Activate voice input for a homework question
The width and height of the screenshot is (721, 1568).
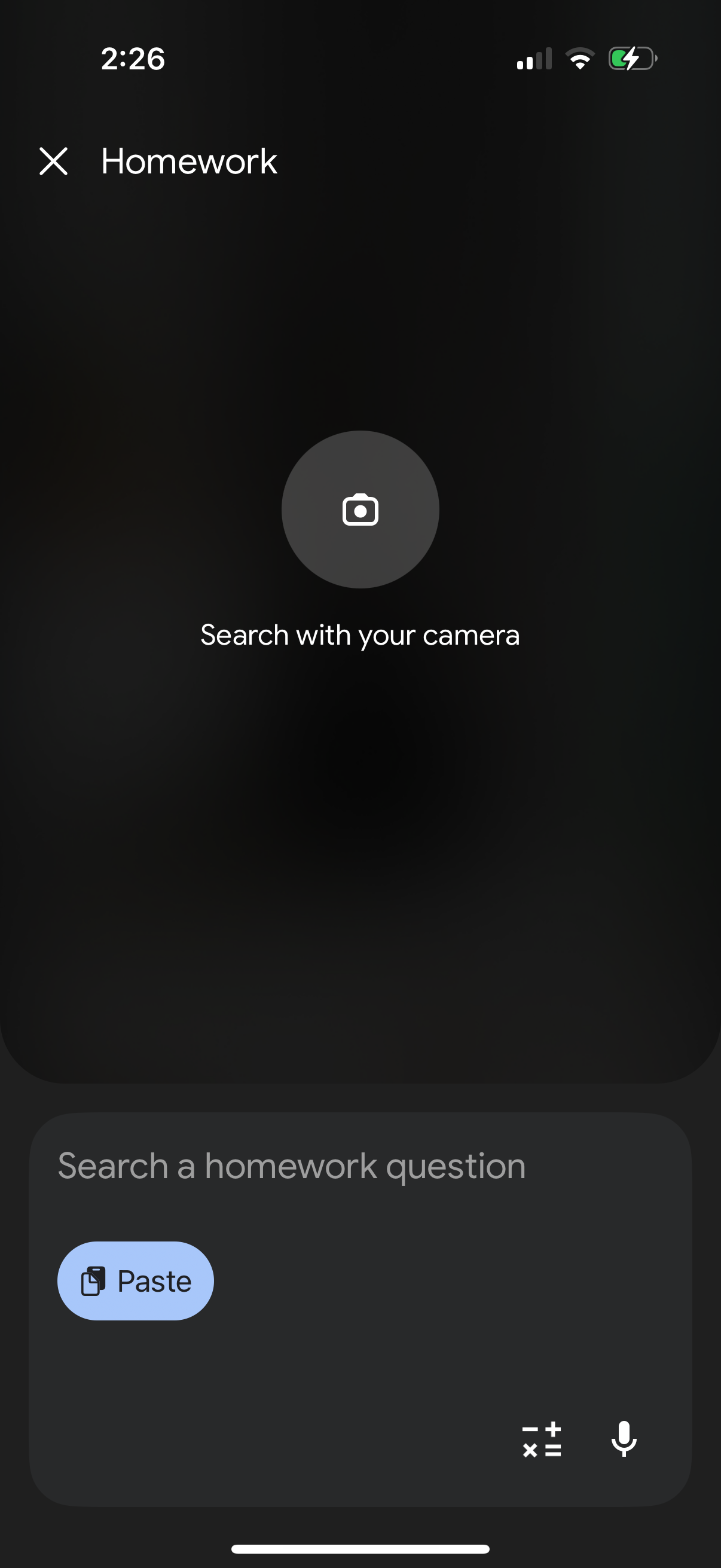coord(624,1439)
